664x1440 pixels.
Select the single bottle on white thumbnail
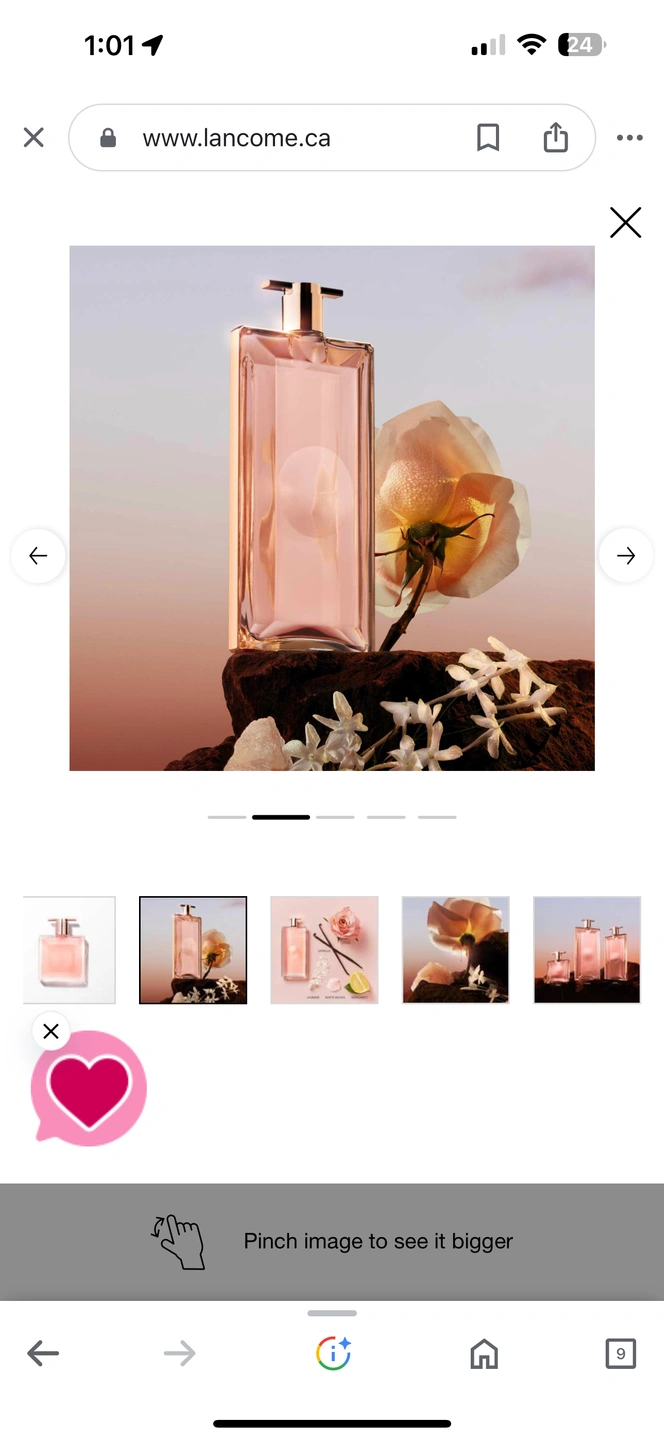coord(69,950)
